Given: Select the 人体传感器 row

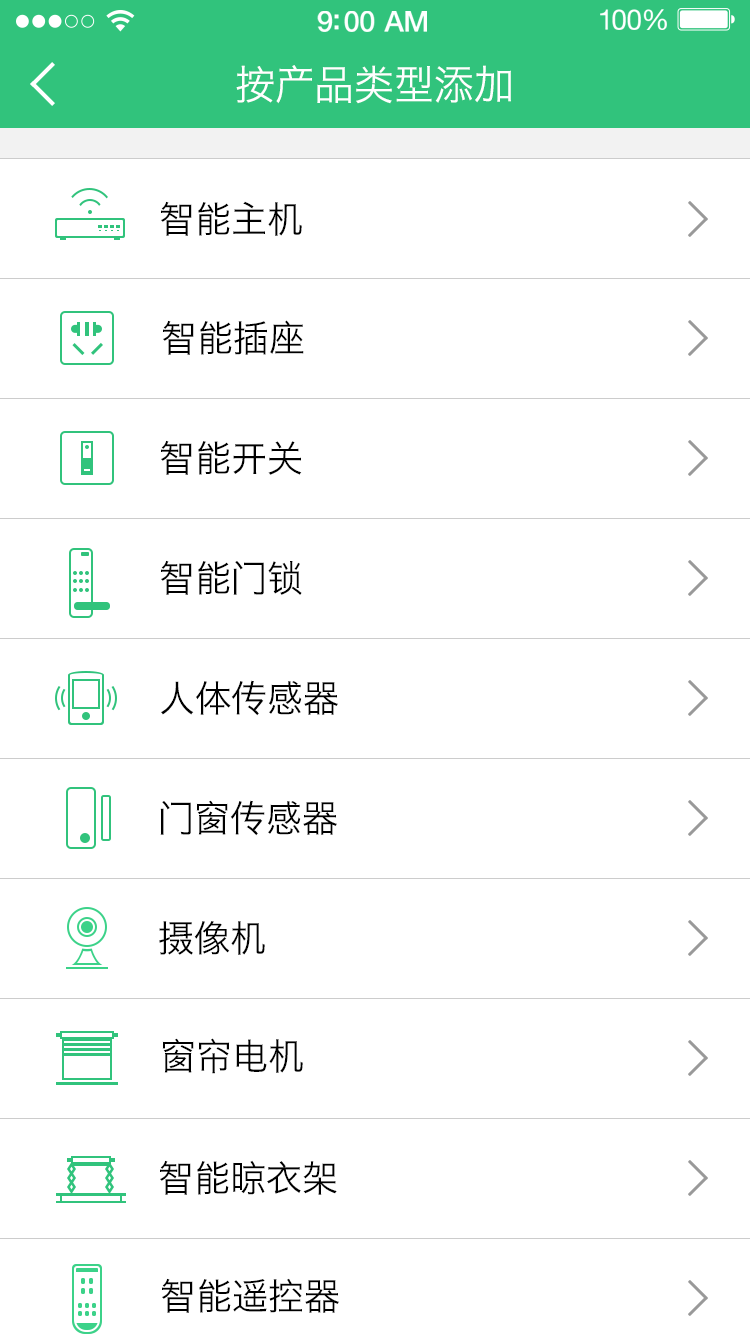Looking at the screenshot, I should [375, 699].
